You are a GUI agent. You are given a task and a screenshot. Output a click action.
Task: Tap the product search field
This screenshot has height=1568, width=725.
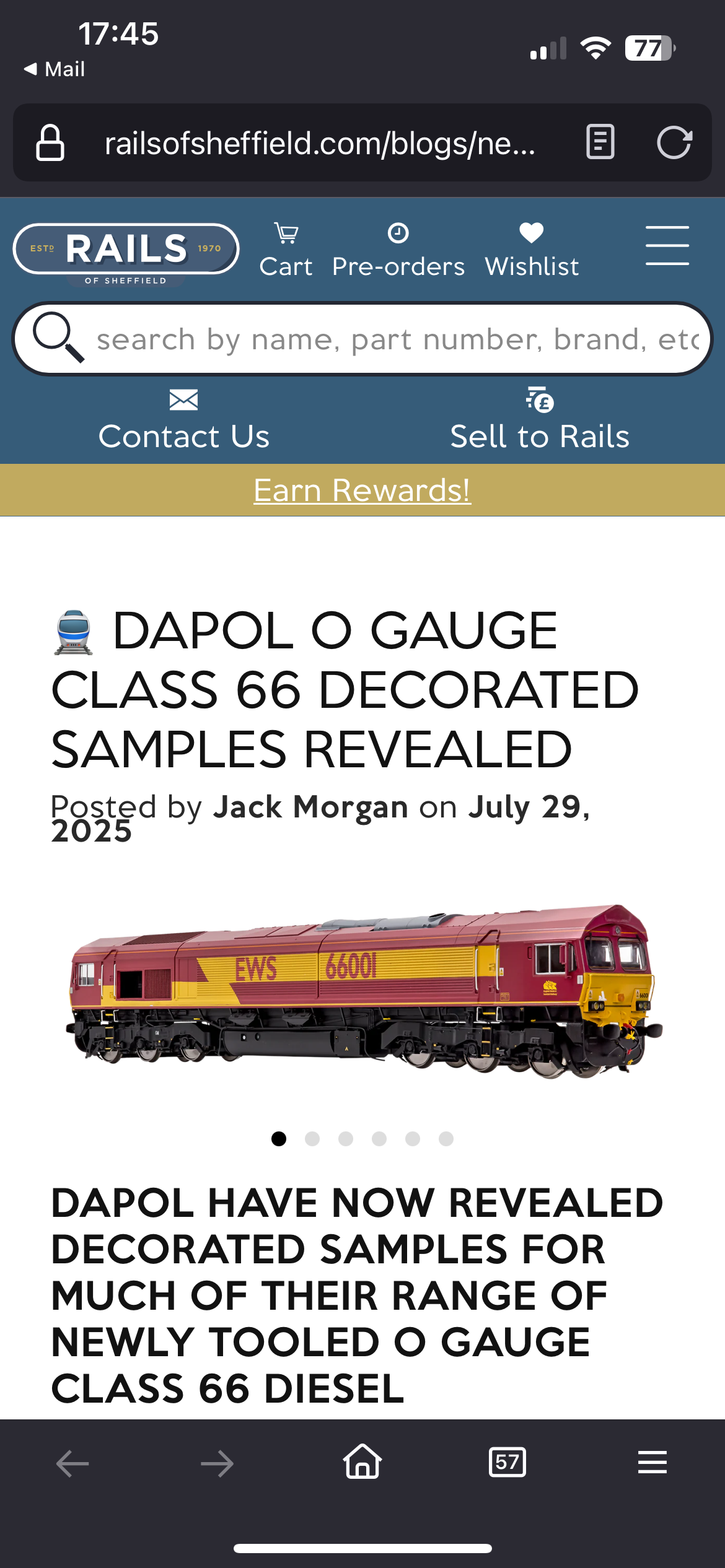[x=362, y=339]
